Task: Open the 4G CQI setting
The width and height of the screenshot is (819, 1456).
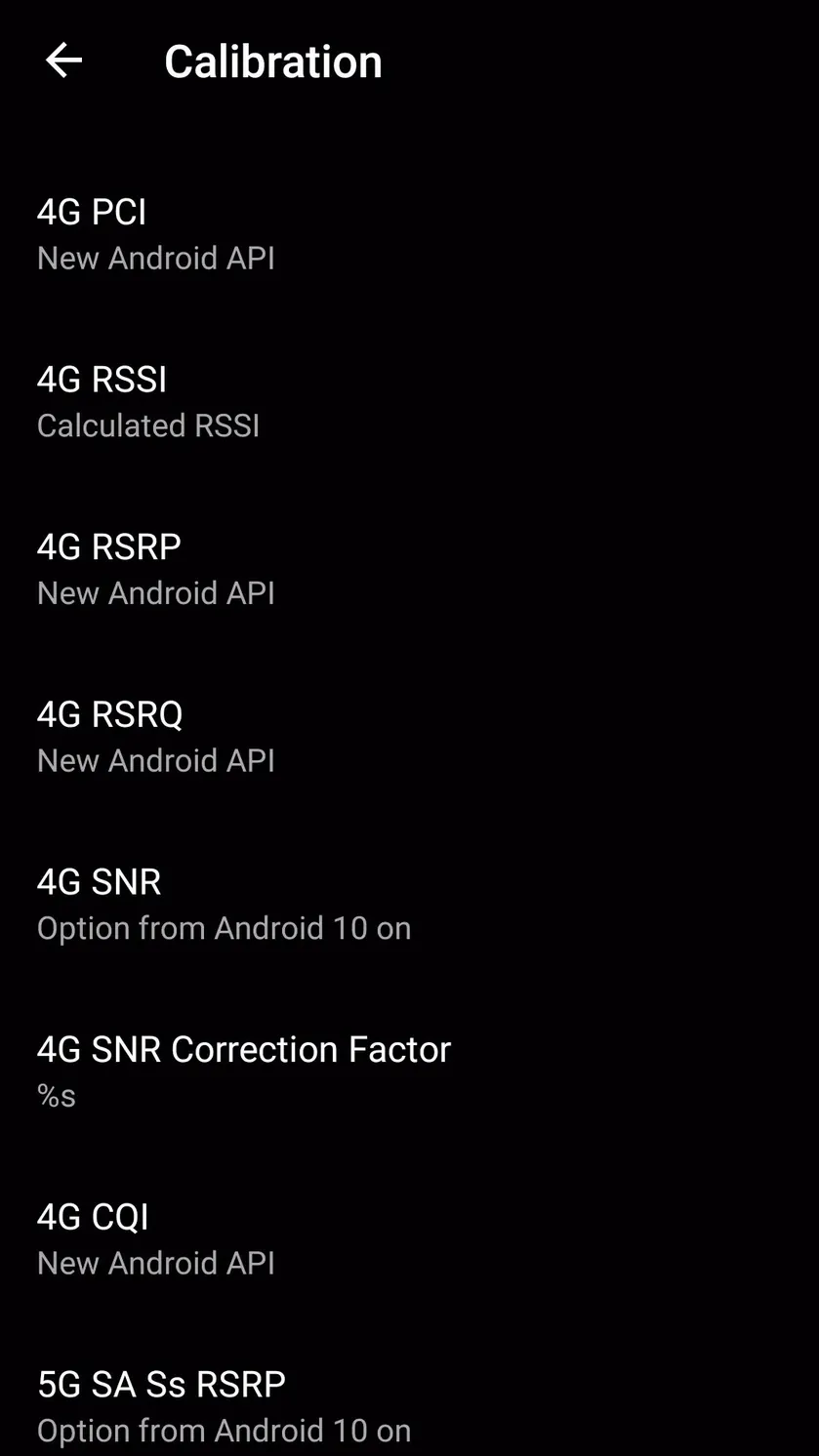Action: pyautogui.click(x=409, y=1239)
